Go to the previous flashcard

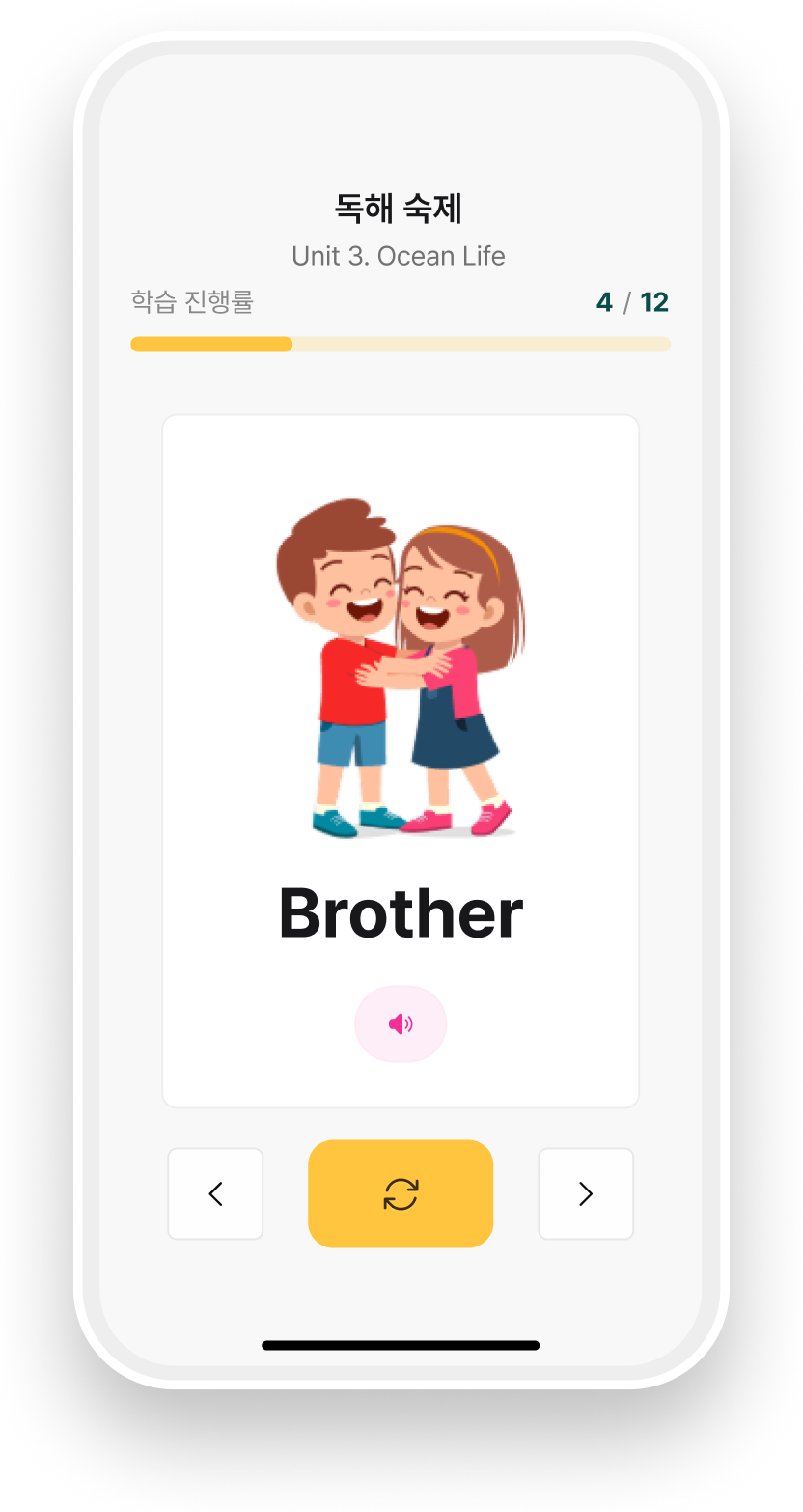pyautogui.click(x=215, y=1193)
